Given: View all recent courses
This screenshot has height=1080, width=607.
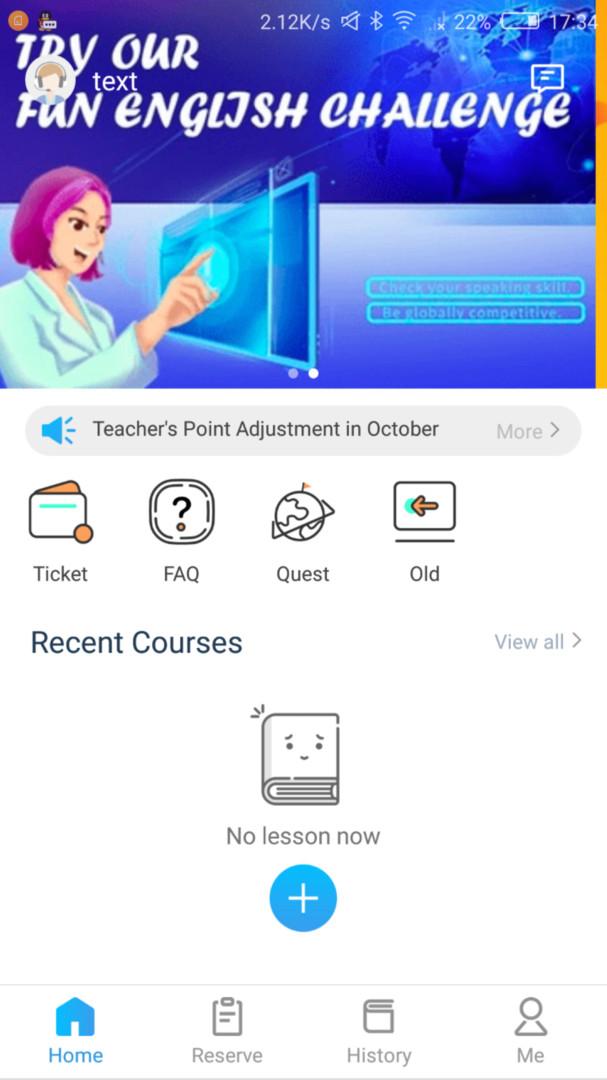Looking at the screenshot, I should [x=537, y=642].
